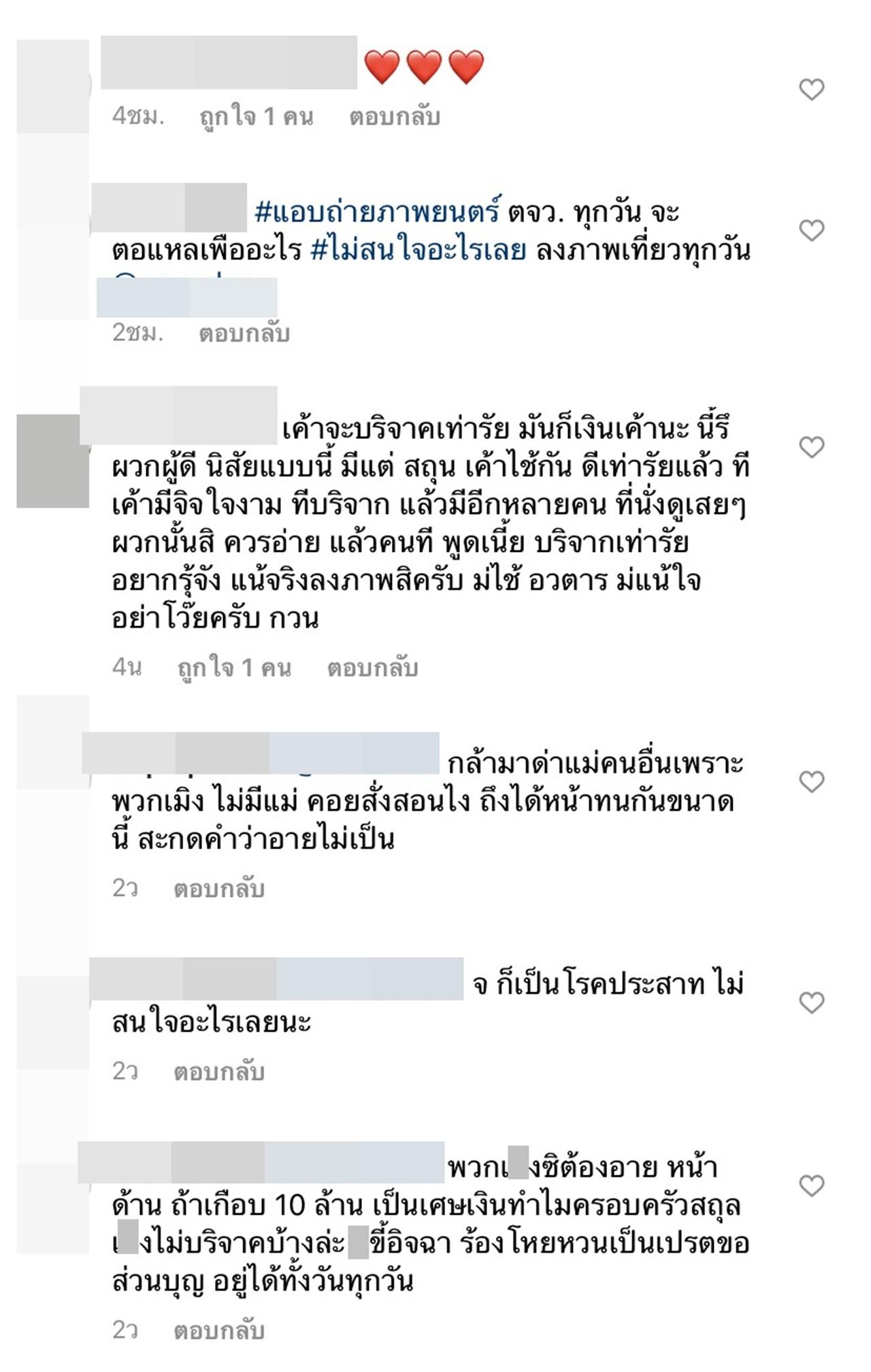Open the hashtag #ไม่สนใจอะไรเลย

418,250
